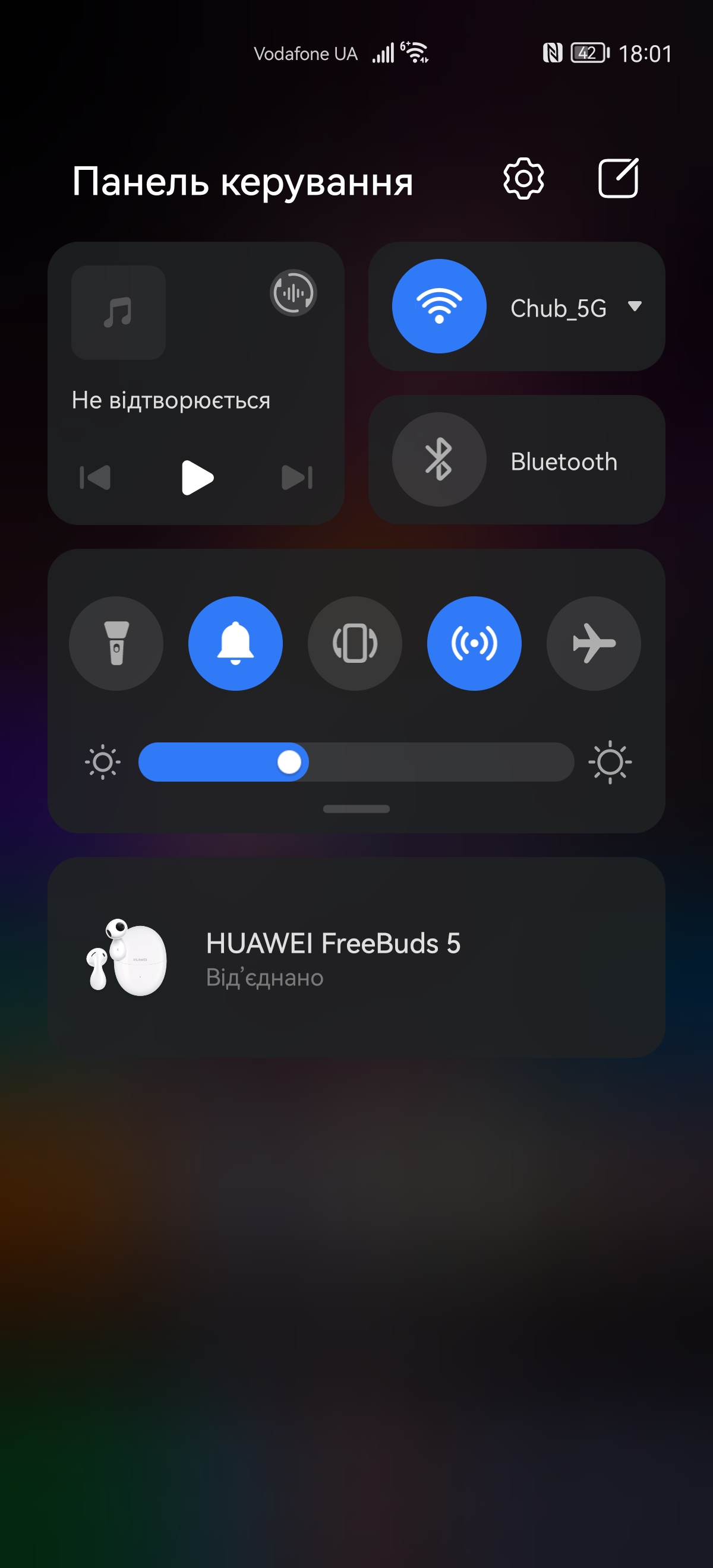Turn off Wi-Fi

coord(439,306)
